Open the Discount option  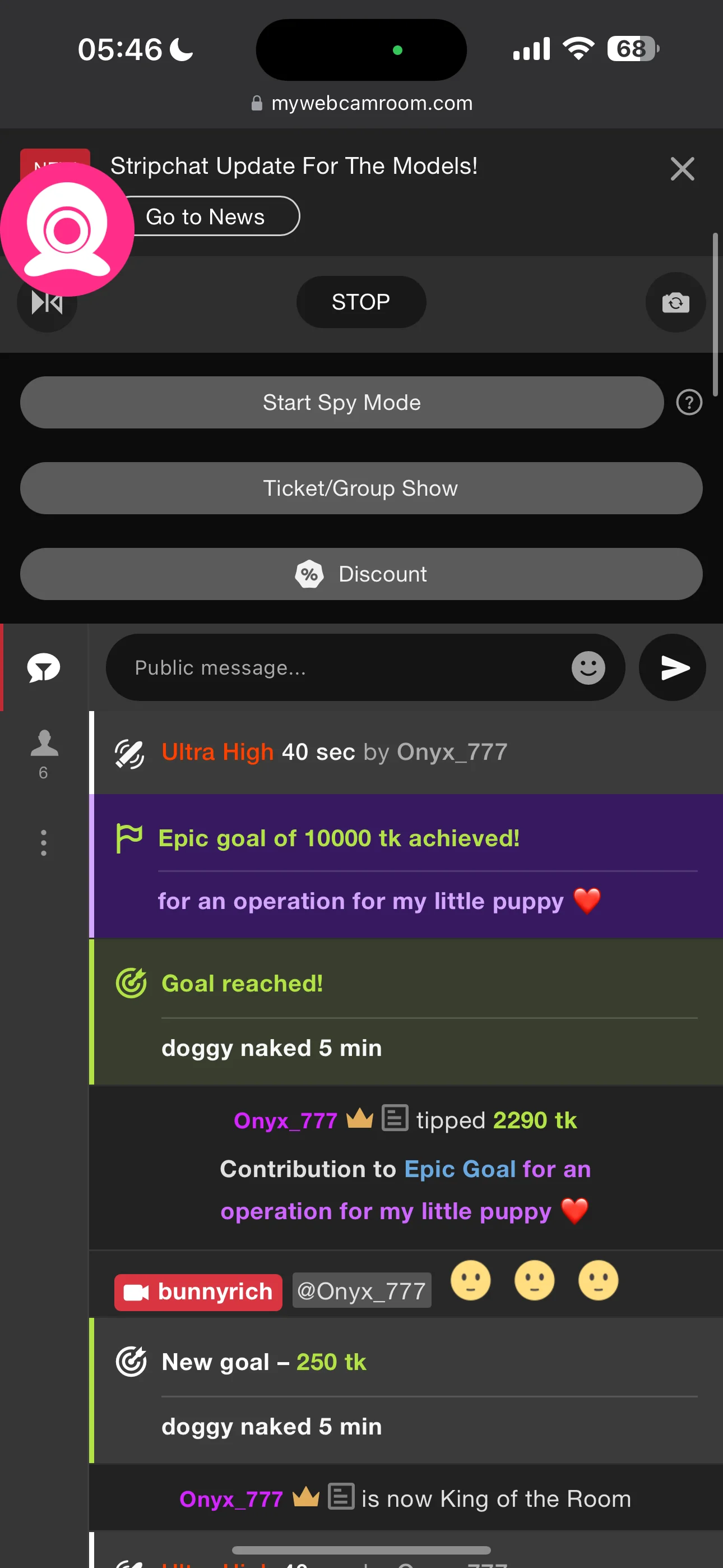(361, 574)
